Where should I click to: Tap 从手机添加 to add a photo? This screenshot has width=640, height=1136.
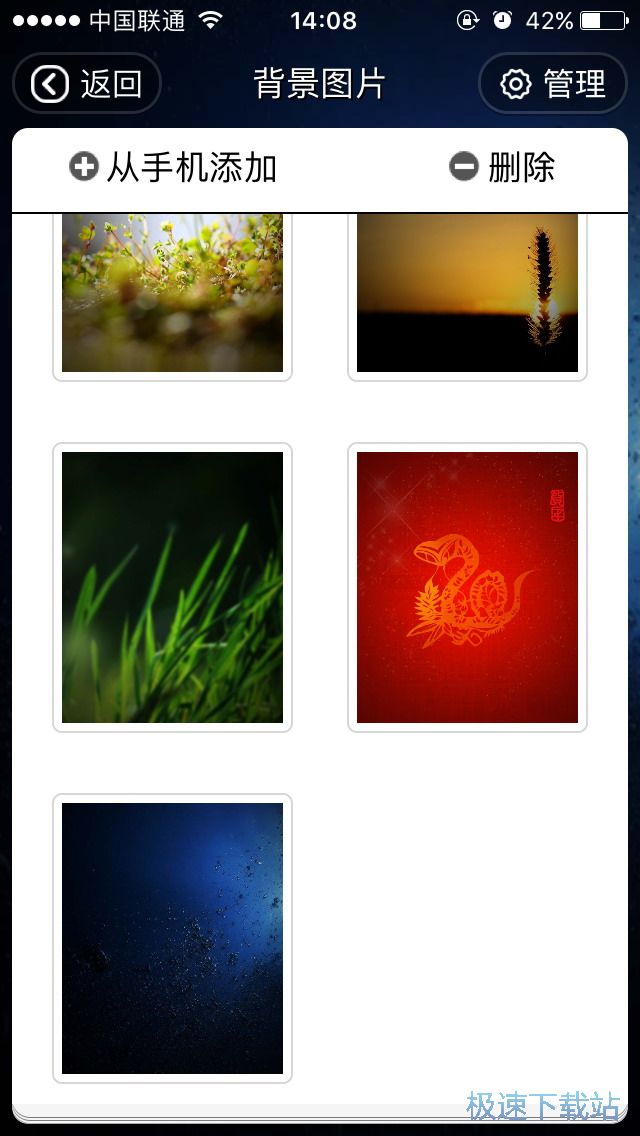click(173, 168)
